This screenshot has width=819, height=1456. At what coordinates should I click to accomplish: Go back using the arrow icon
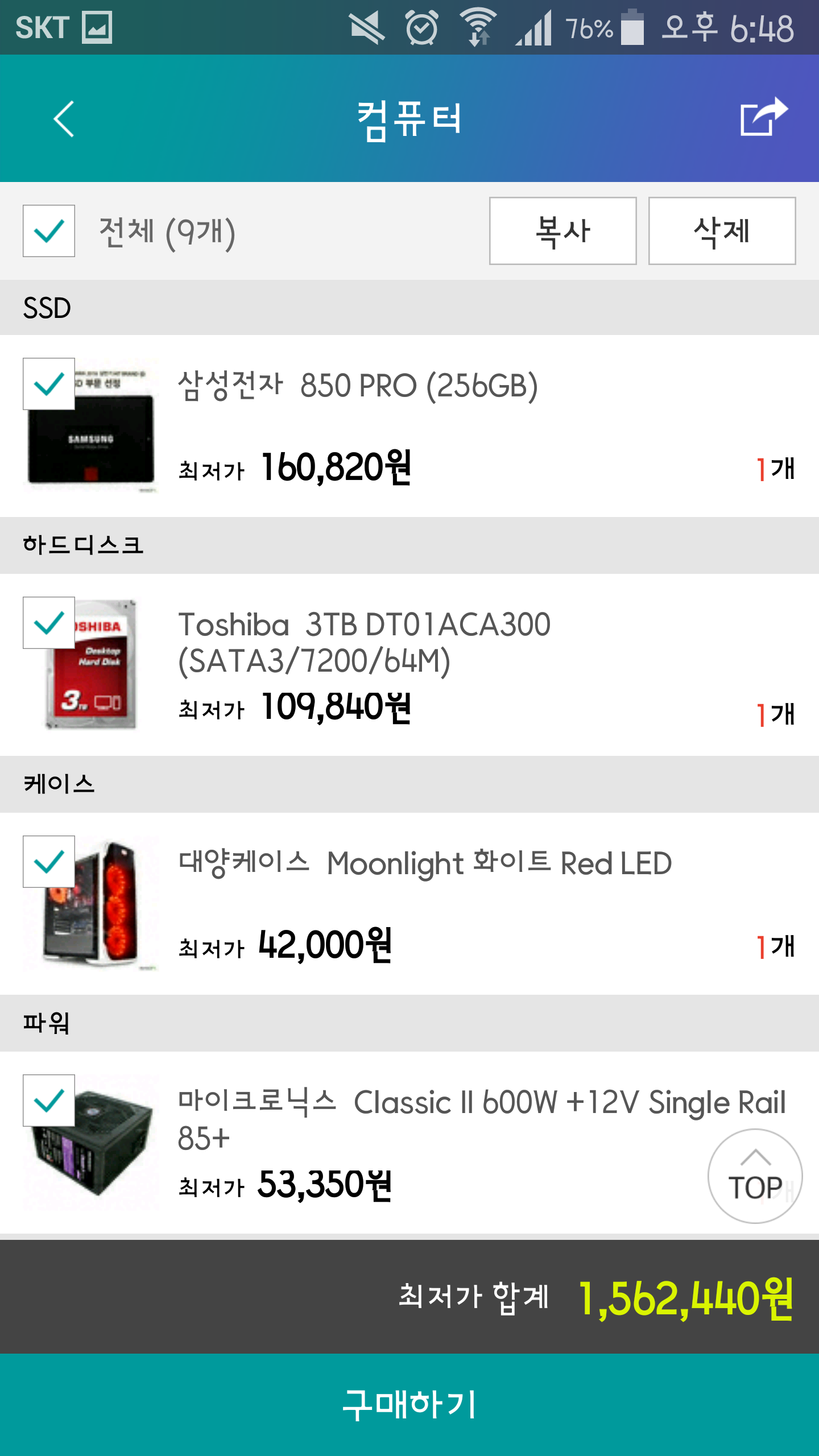point(64,119)
